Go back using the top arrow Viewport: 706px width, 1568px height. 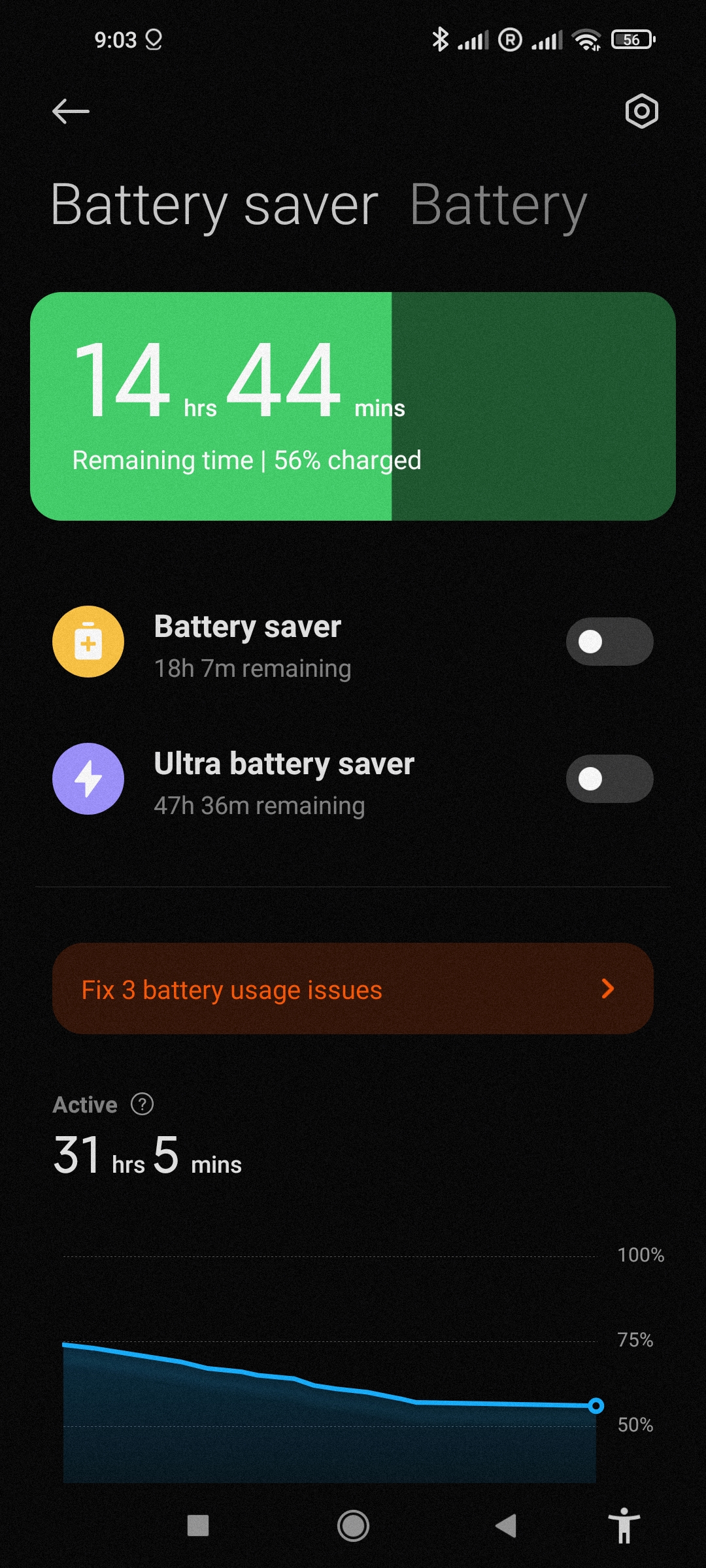(71, 111)
